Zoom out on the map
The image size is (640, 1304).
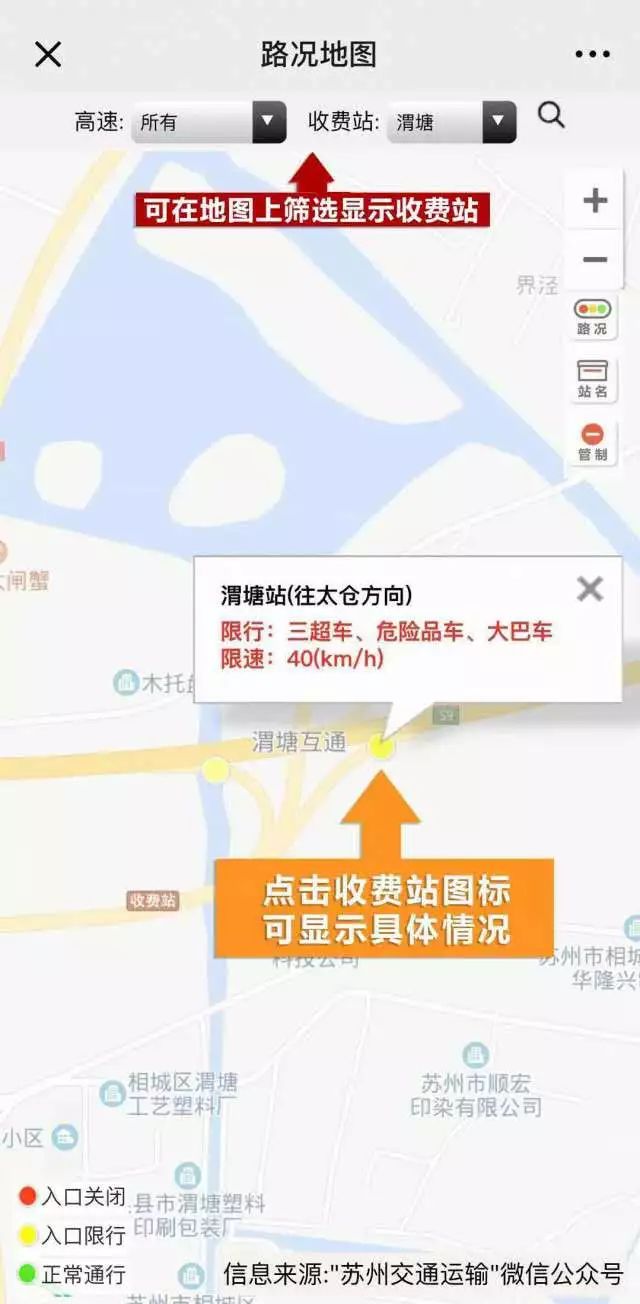click(x=595, y=260)
